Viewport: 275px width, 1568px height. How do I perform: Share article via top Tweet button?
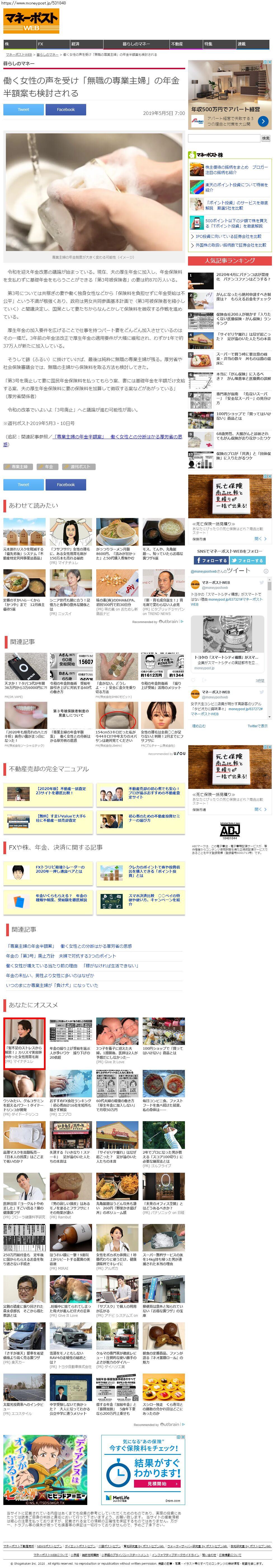point(23,110)
